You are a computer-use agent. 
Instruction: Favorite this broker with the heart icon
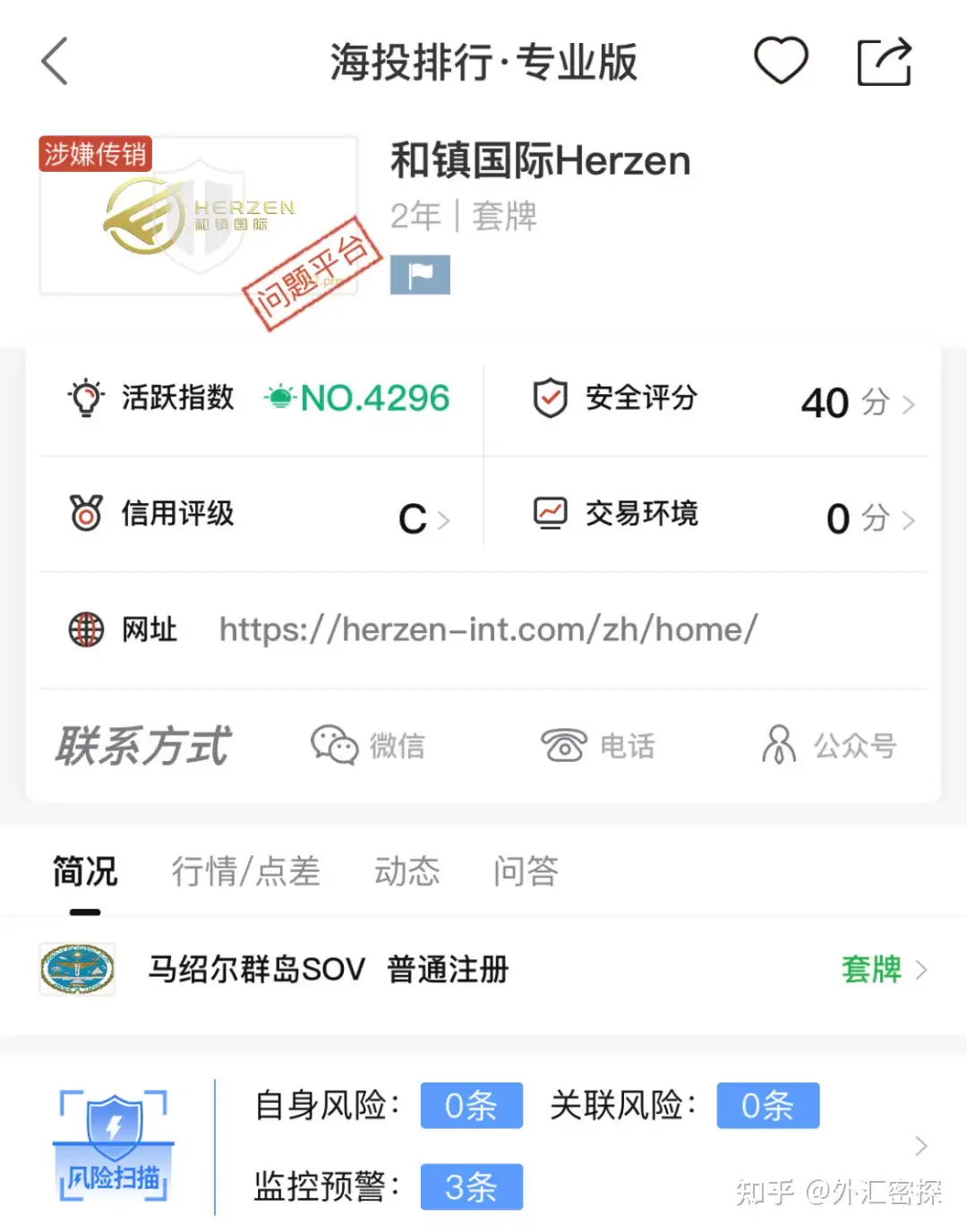[x=781, y=61]
